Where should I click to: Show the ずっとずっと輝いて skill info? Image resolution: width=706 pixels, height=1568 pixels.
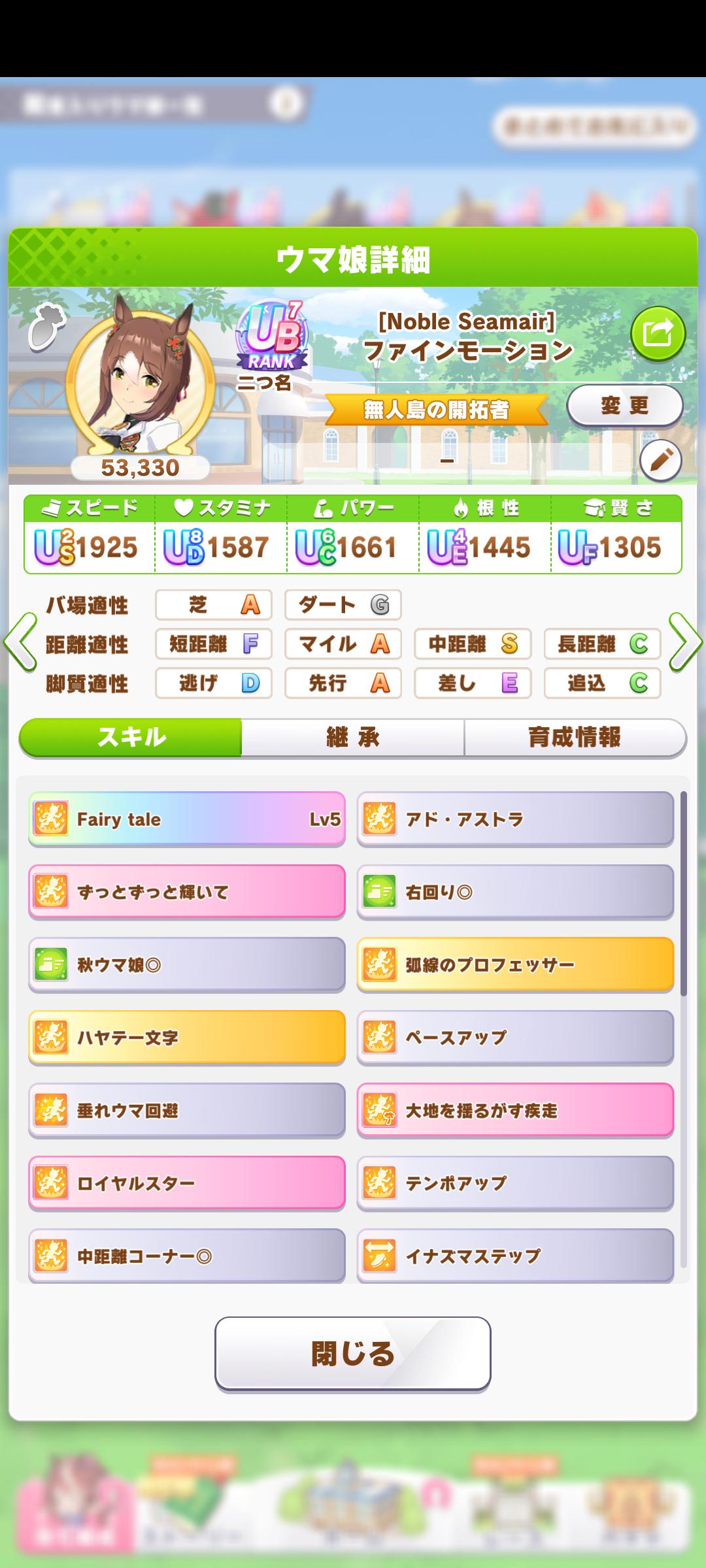[x=187, y=892]
